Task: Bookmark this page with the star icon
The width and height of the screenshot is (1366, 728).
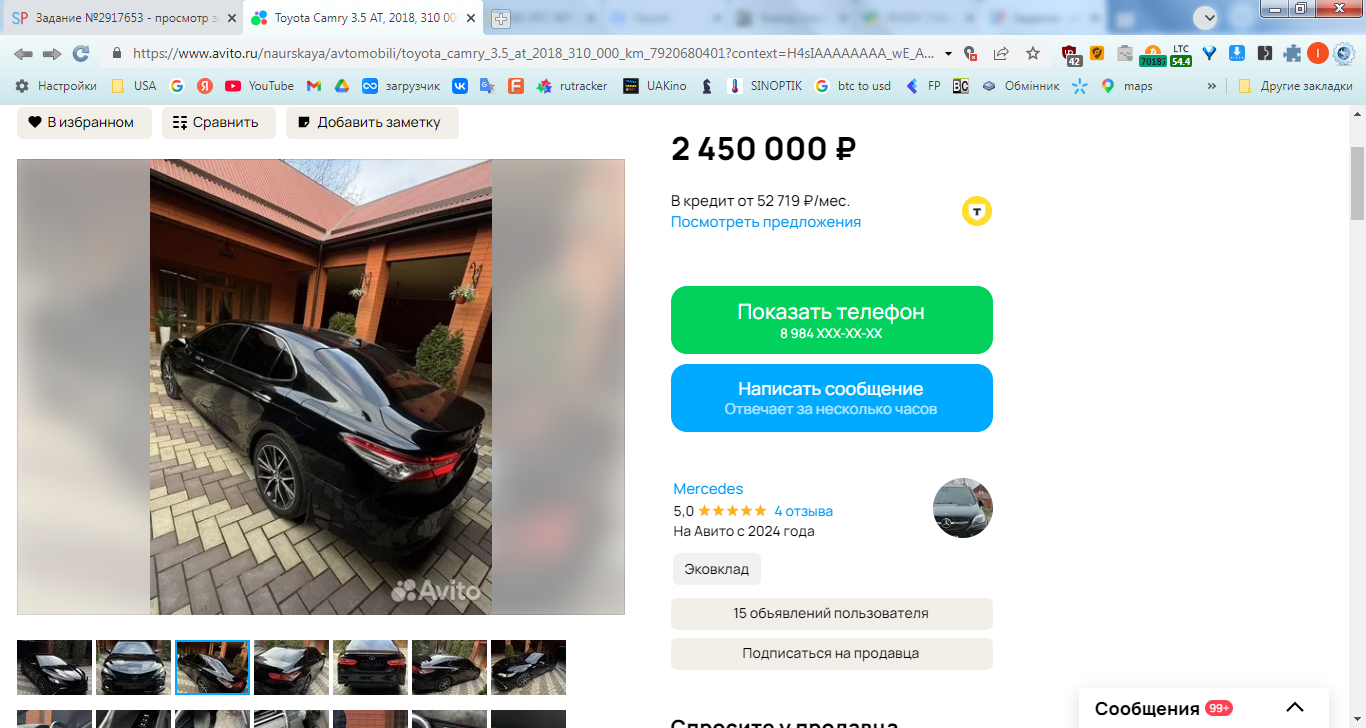Action: [x=1033, y=53]
